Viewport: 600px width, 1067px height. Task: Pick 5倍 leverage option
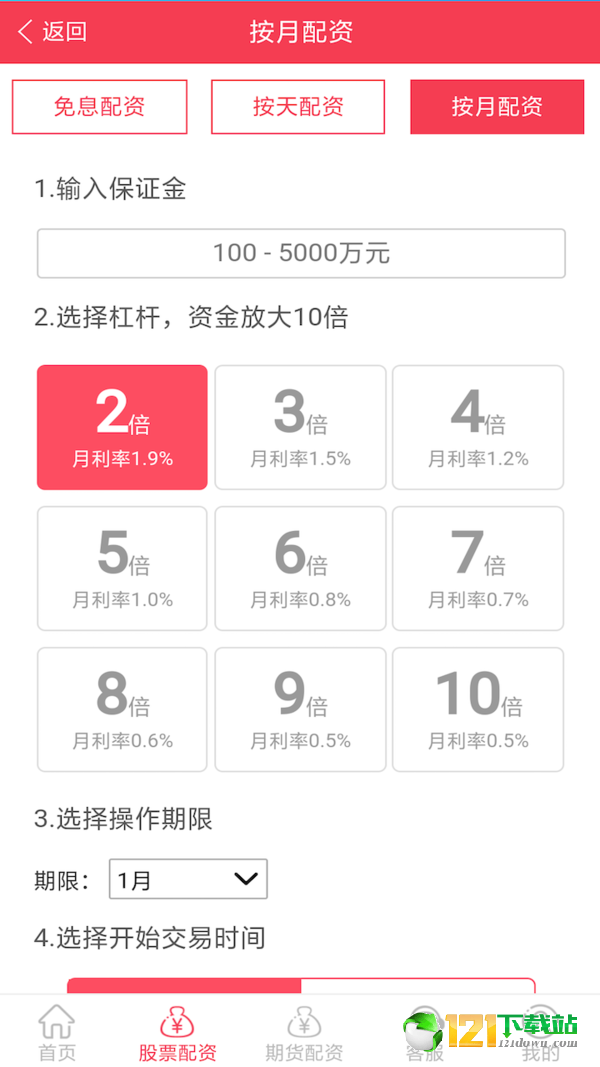[x=122, y=568]
